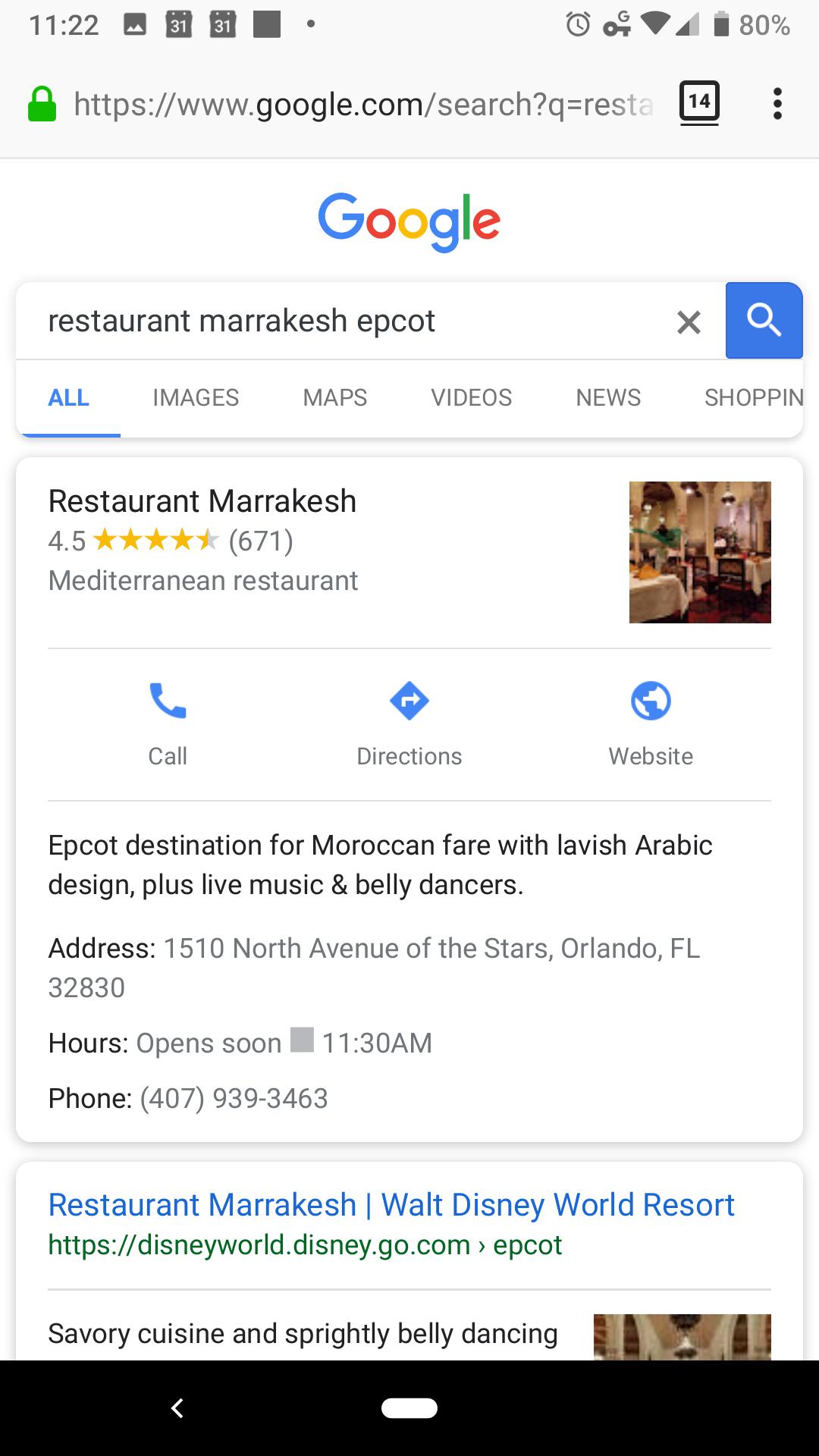Submit search with the magnifier button
This screenshot has height=1456, width=819.
(764, 321)
